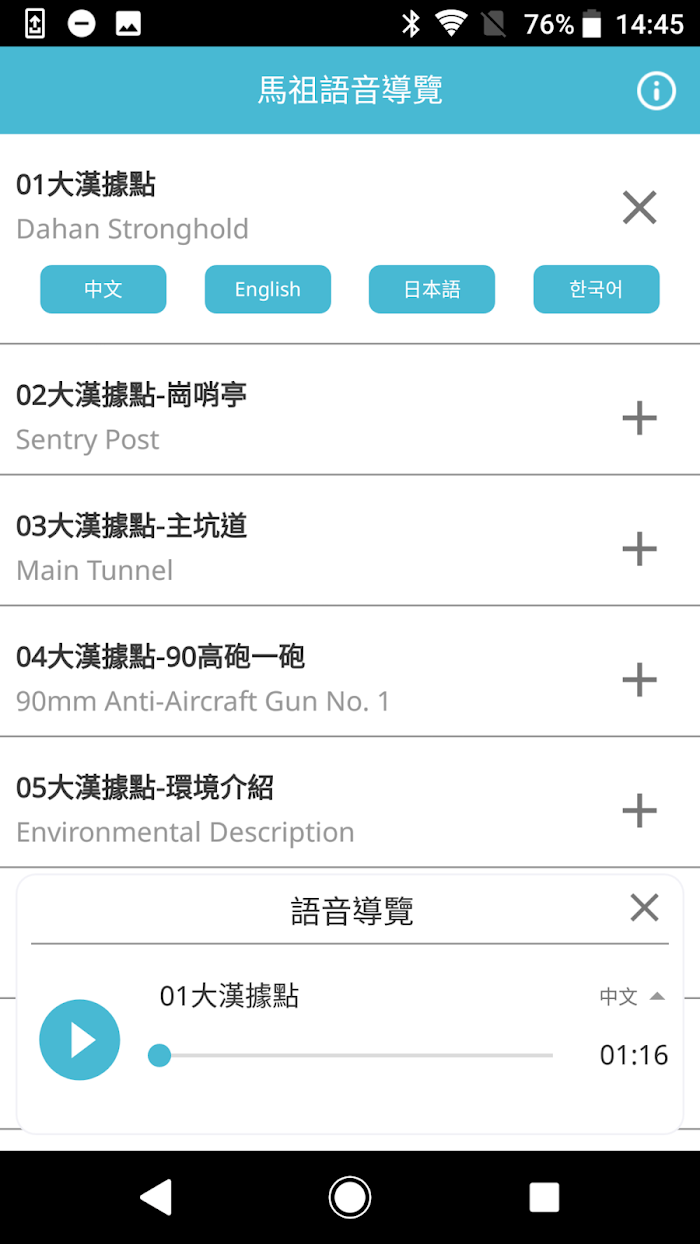Open the info icon in header

tap(656, 91)
